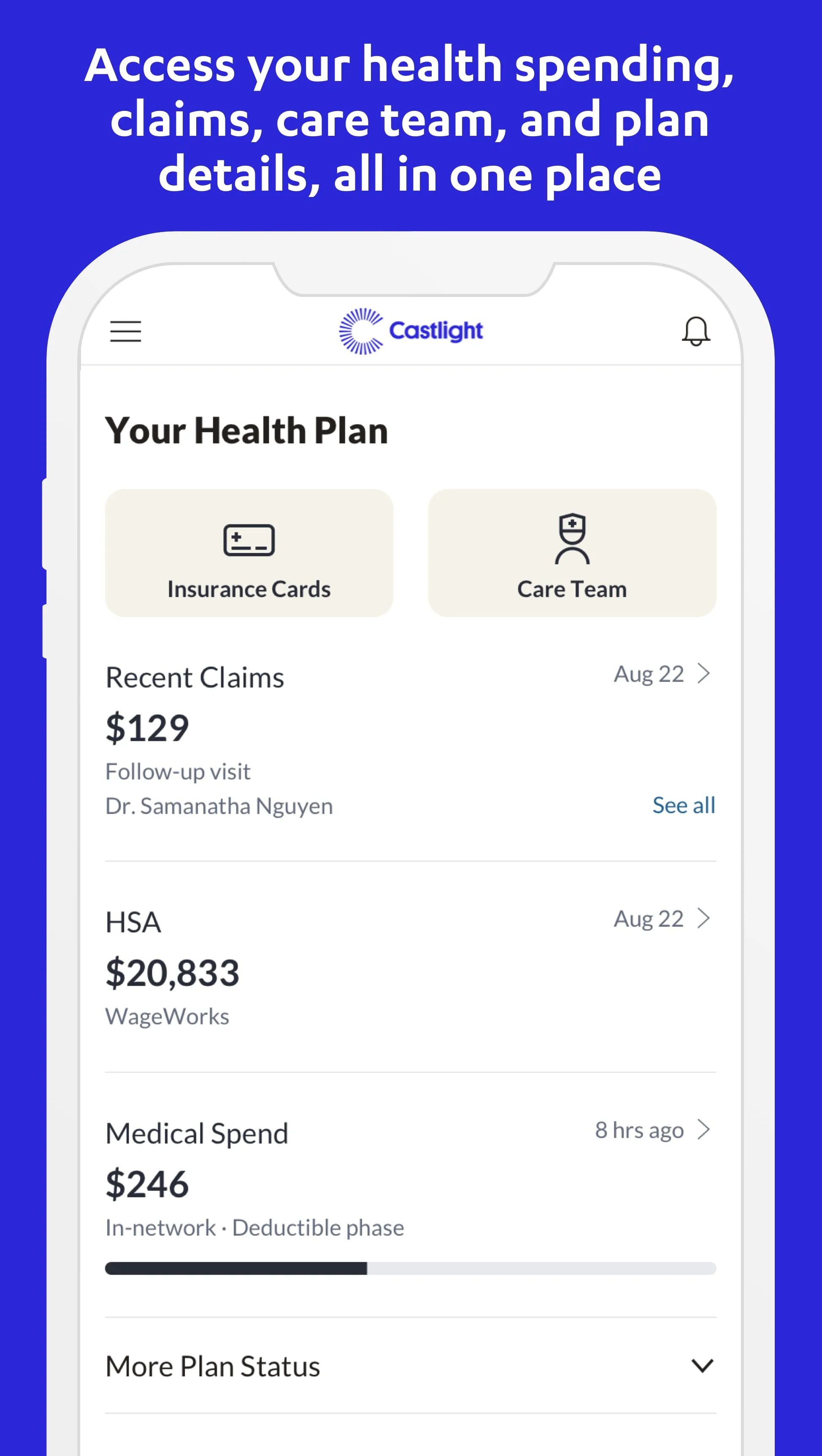Click the Medical Spend deductible progress bar
The height and width of the screenshot is (1456, 822).
coord(411,1270)
